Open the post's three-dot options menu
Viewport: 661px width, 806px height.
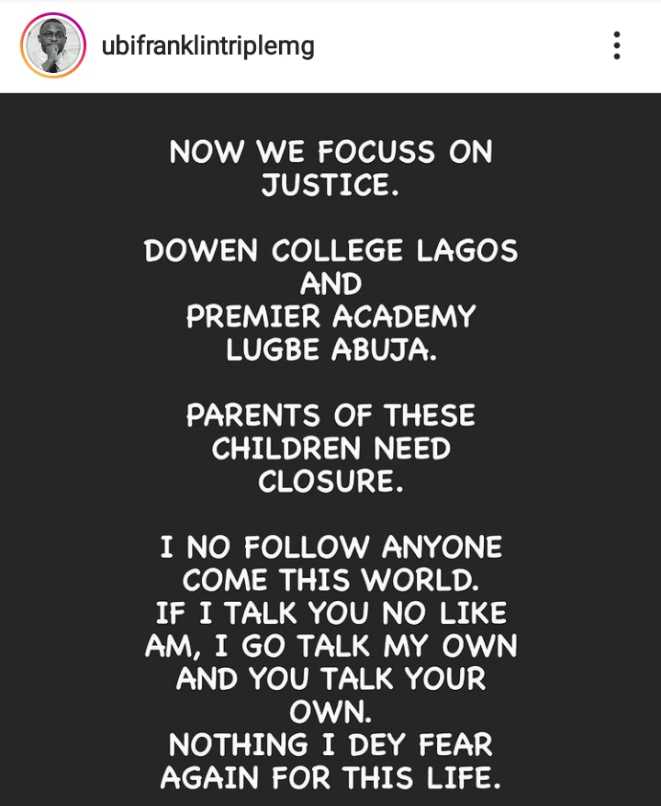(x=617, y=46)
